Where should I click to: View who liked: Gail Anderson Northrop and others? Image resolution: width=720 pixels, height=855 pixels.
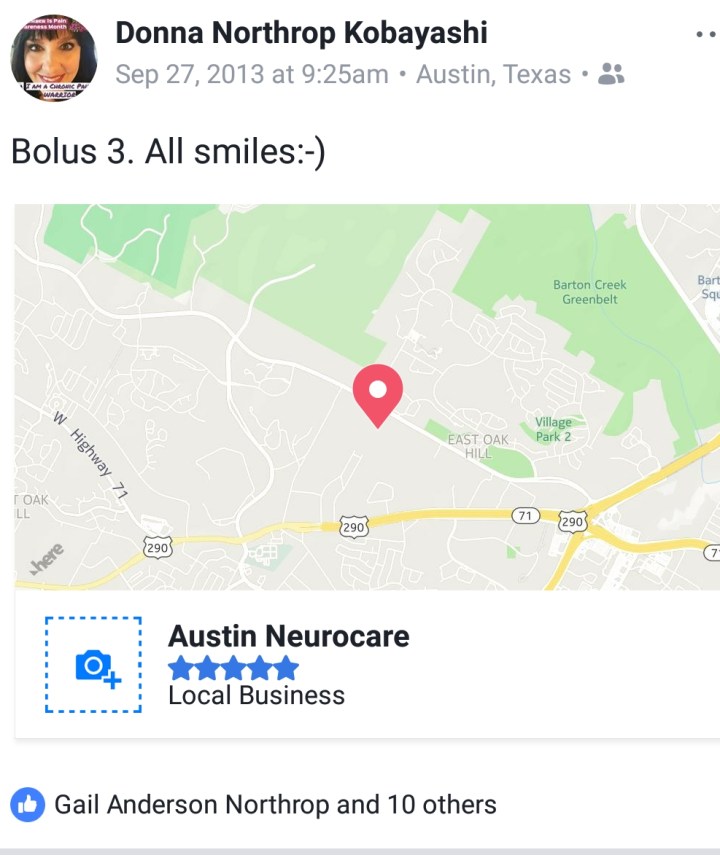tap(275, 804)
